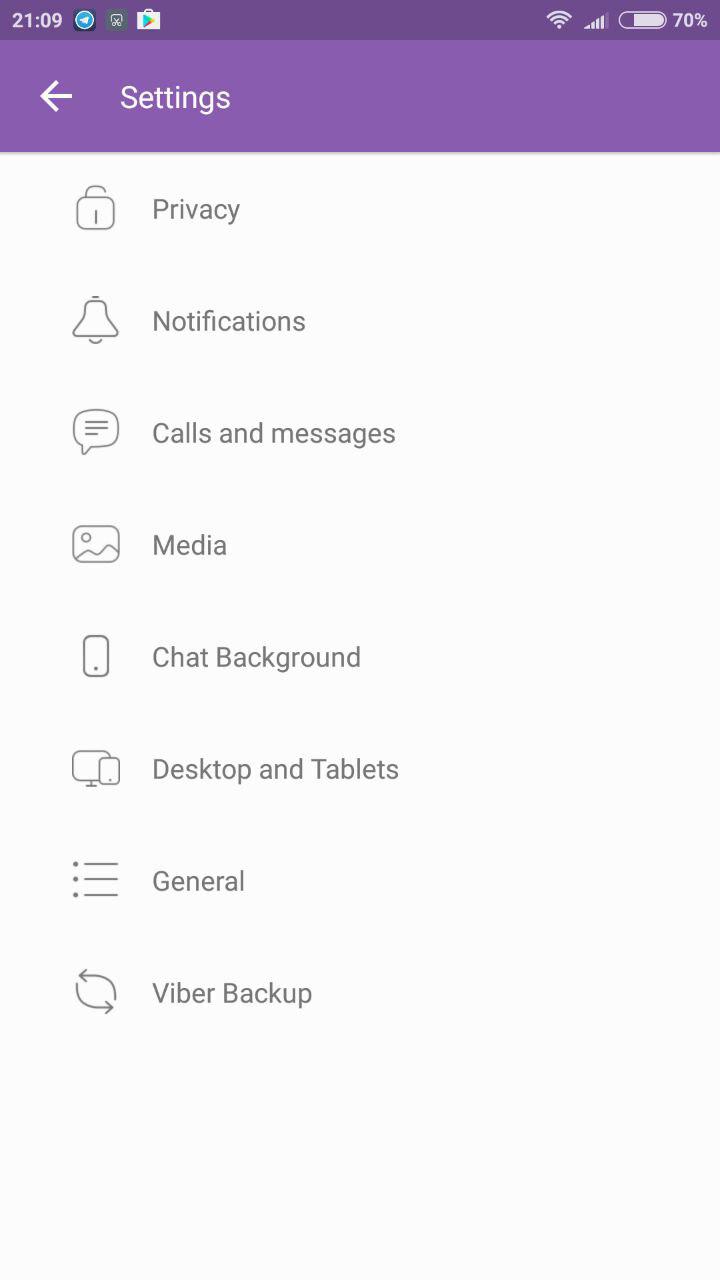The height and width of the screenshot is (1280, 720).
Task: Open Media settings
Action: pyautogui.click(x=188, y=544)
